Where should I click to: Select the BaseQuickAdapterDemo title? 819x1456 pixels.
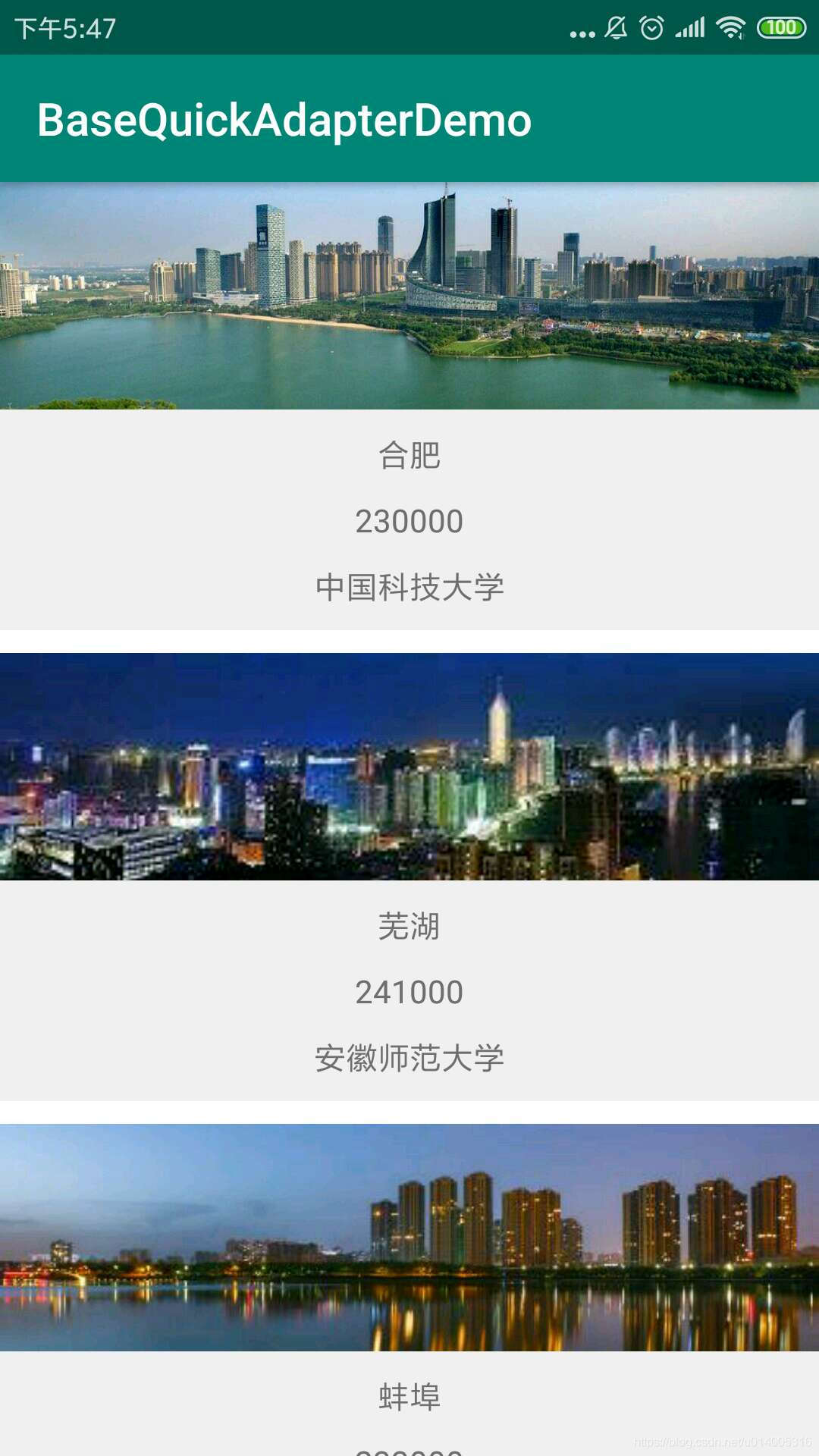(x=284, y=121)
